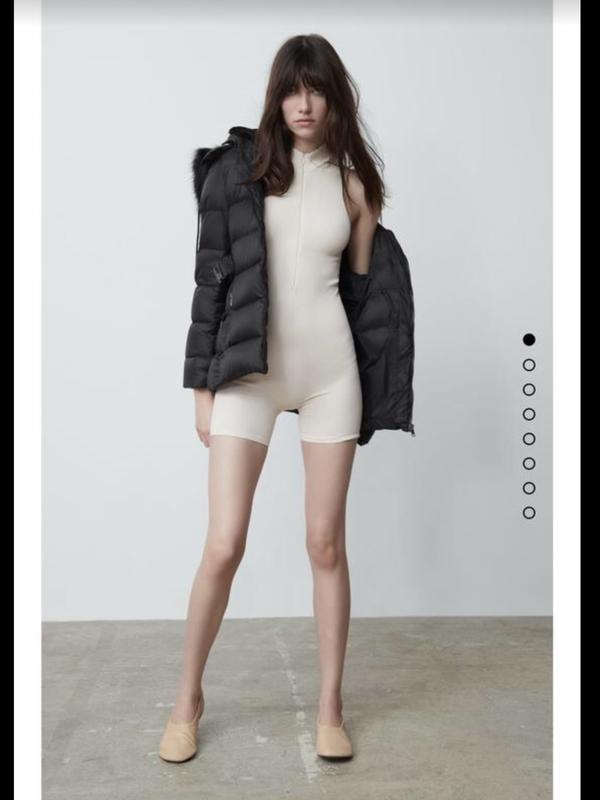Select the fourth photo indicator dot
This screenshot has width=600, height=800.
(x=529, y=414)
